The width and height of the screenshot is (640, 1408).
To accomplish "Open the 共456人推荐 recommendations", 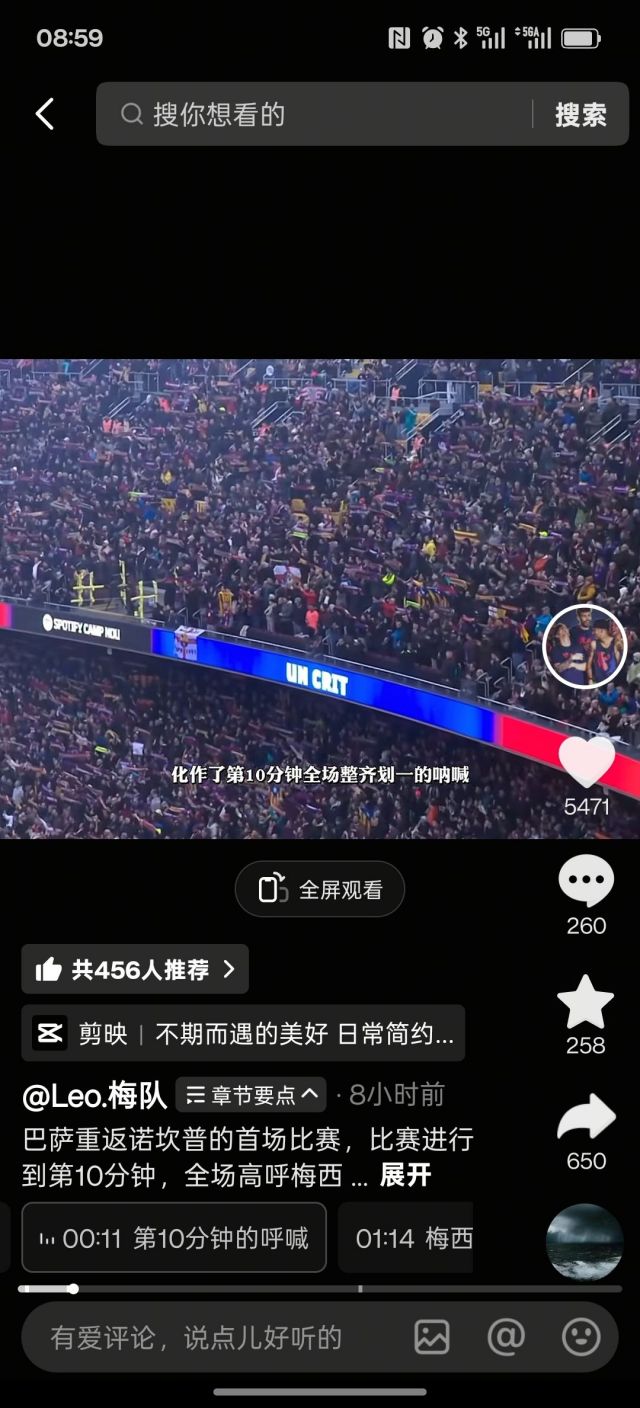I will (135, 969).
